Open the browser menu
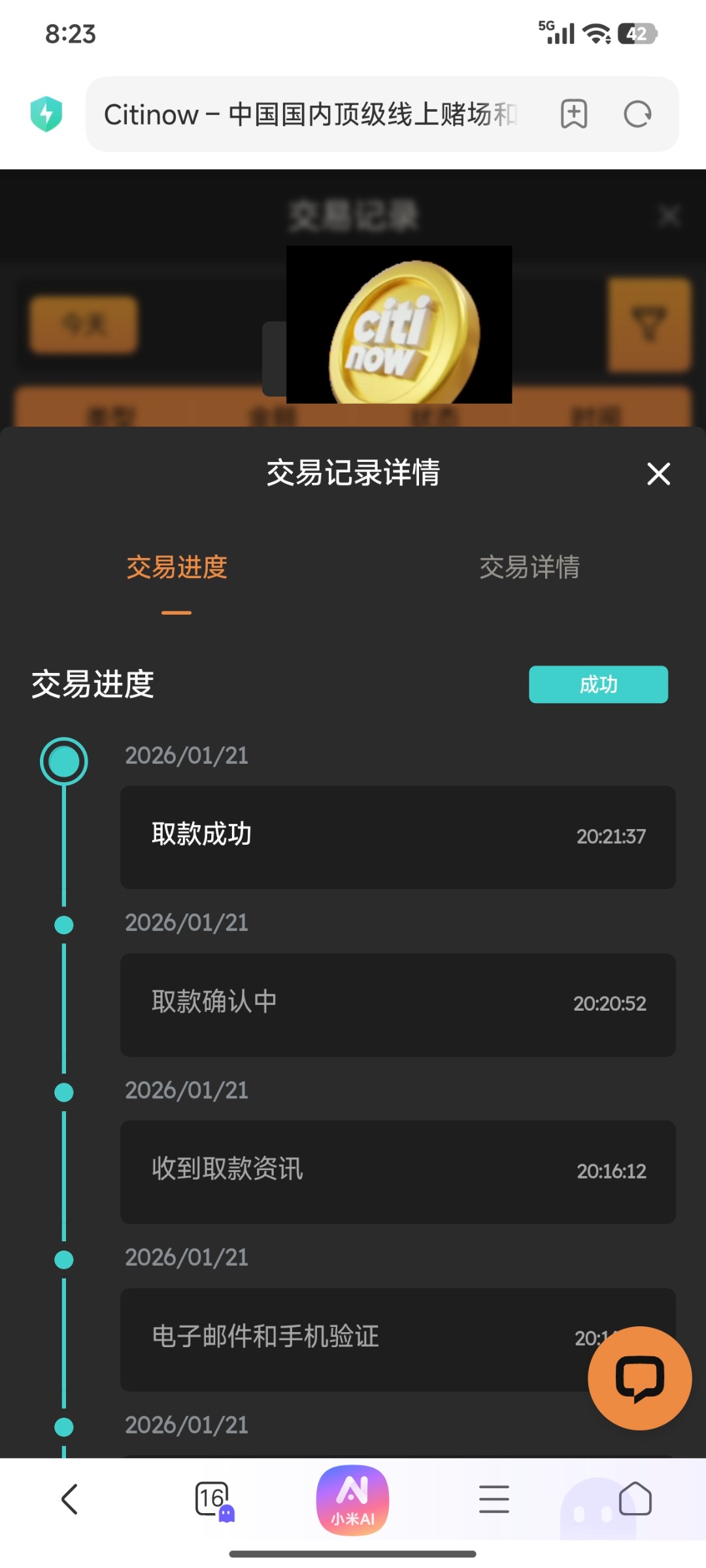706x1568 pixels. pyautogui.click(x=494, y=1499)
